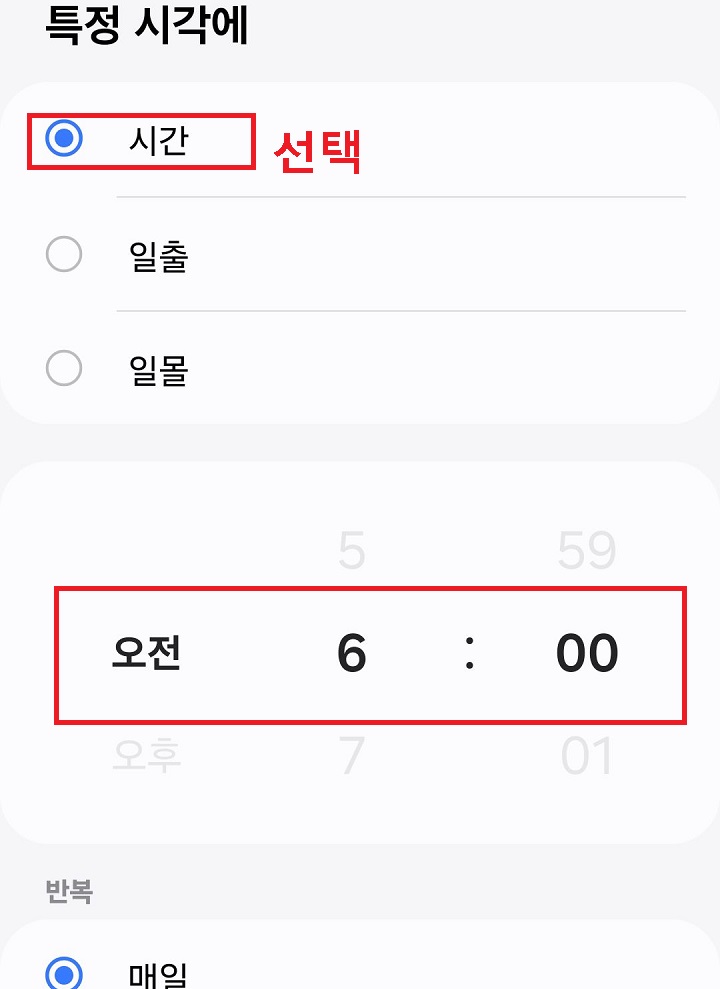This screenshot has width=720, height=989.
Task: Tap the selected minute value 00
Action: pyautogui.click(x=585, y=653)
